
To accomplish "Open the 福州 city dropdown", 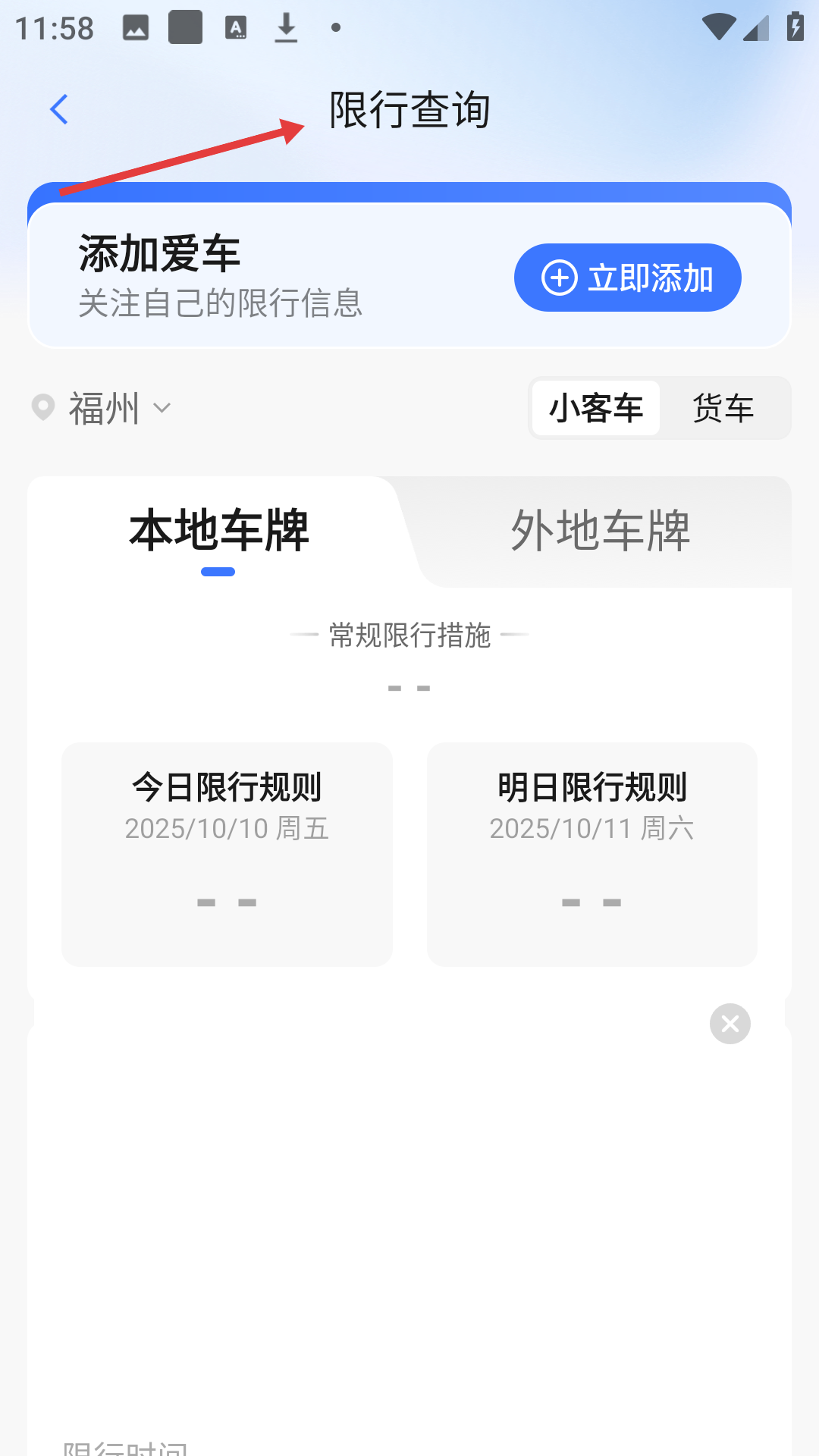I will click(103, 409).
